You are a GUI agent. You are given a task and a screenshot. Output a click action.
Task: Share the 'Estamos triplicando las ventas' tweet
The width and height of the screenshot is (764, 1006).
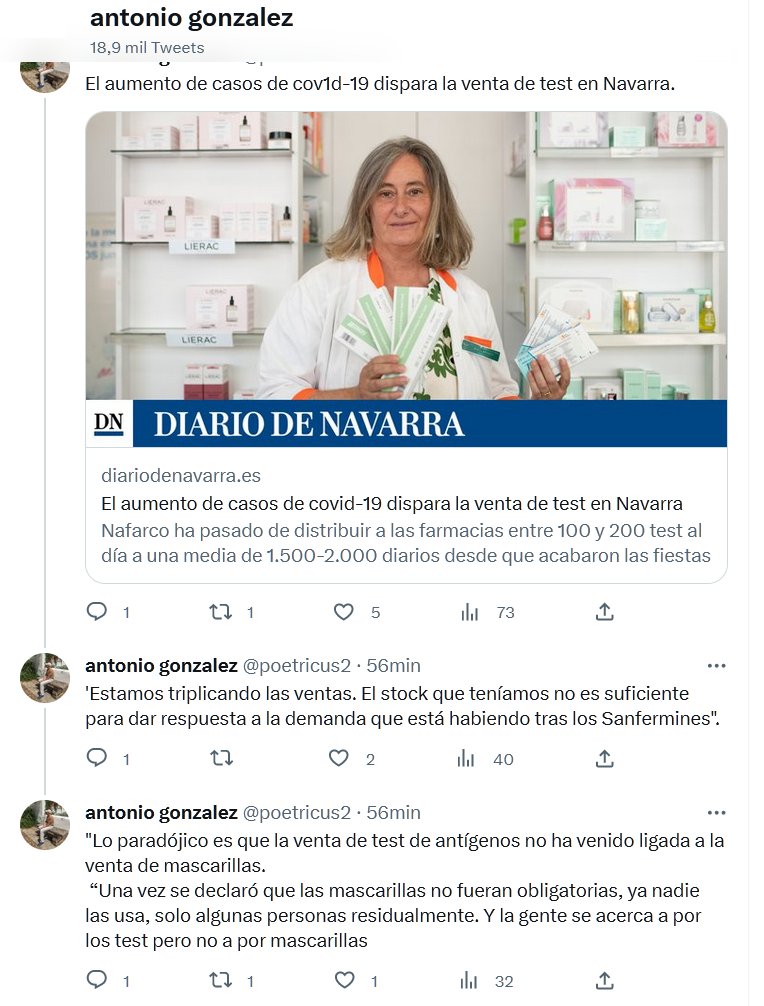point(604,759)
